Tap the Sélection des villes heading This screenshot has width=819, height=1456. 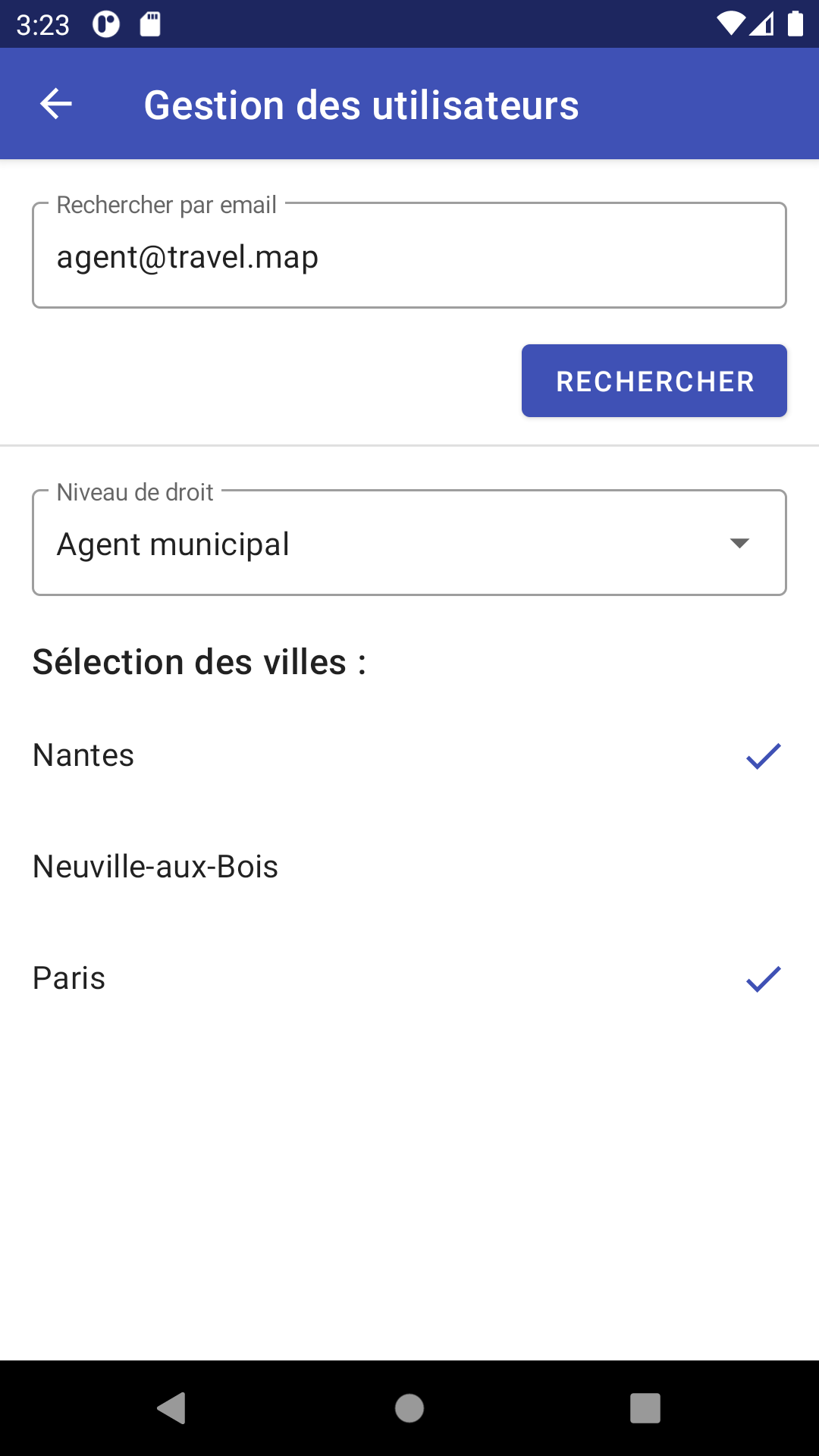200,661
